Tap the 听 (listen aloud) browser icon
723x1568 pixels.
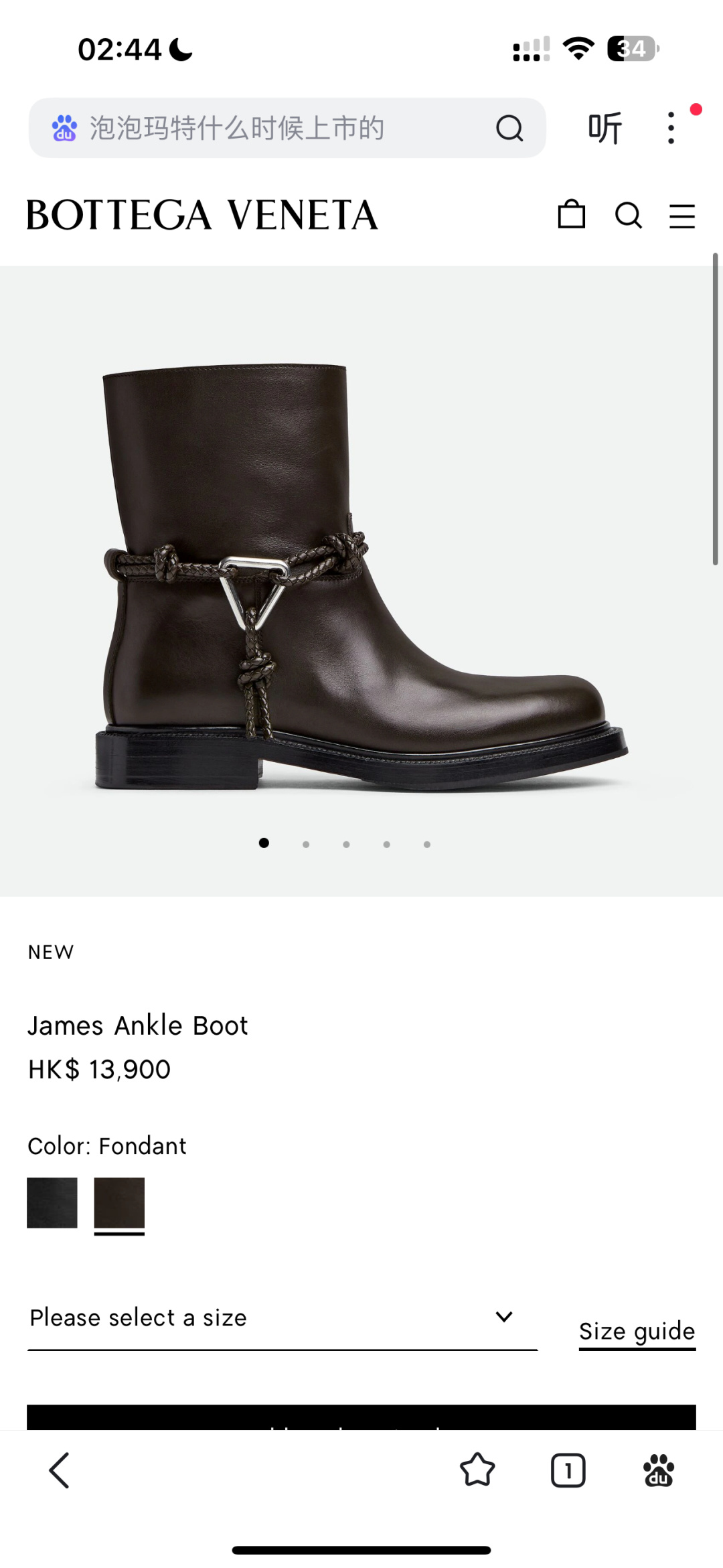pos(605,127)
